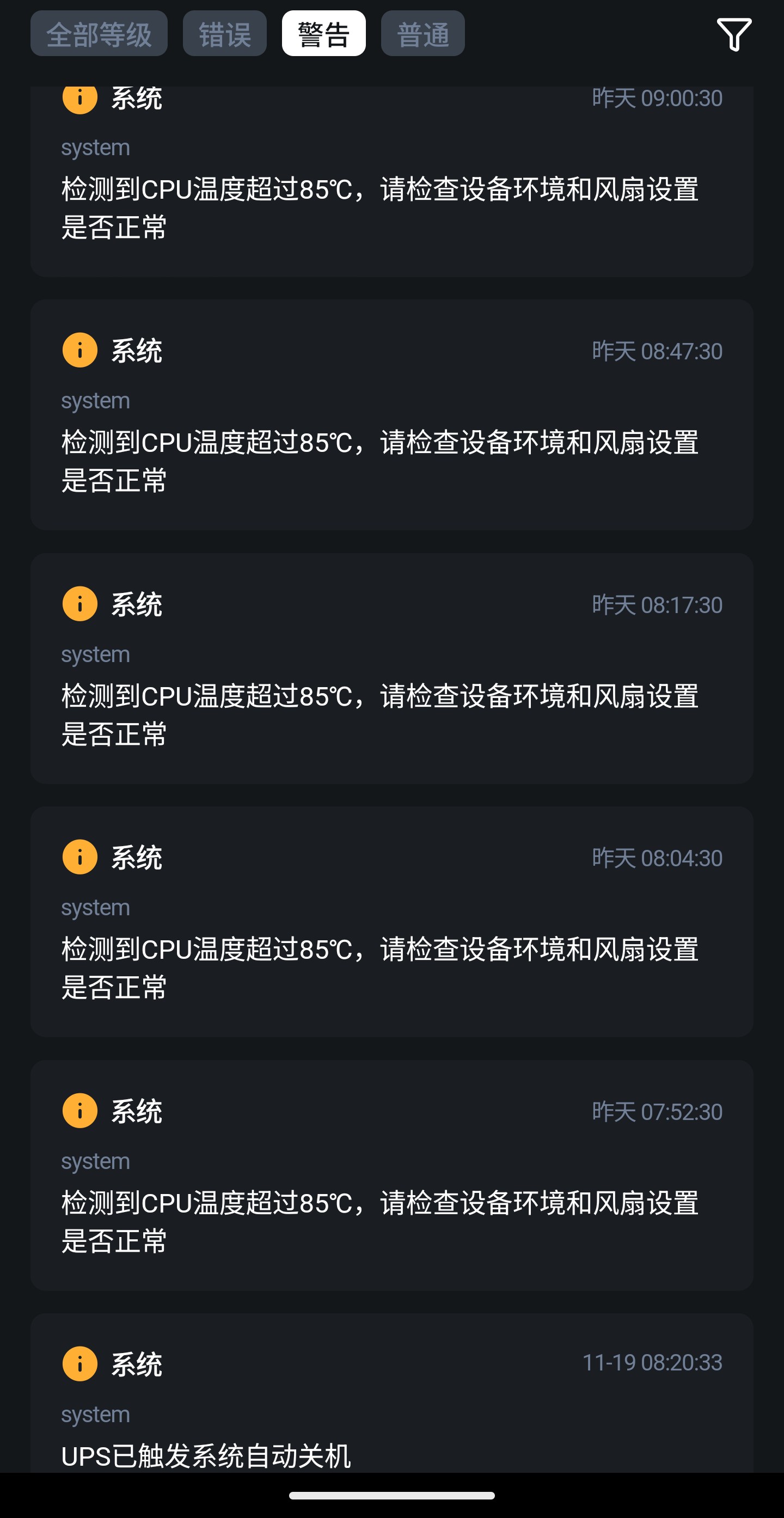Open the CPU warning from 昨天 08:47:30
This screenshot has width=784, height=1518.
(391, 415)
